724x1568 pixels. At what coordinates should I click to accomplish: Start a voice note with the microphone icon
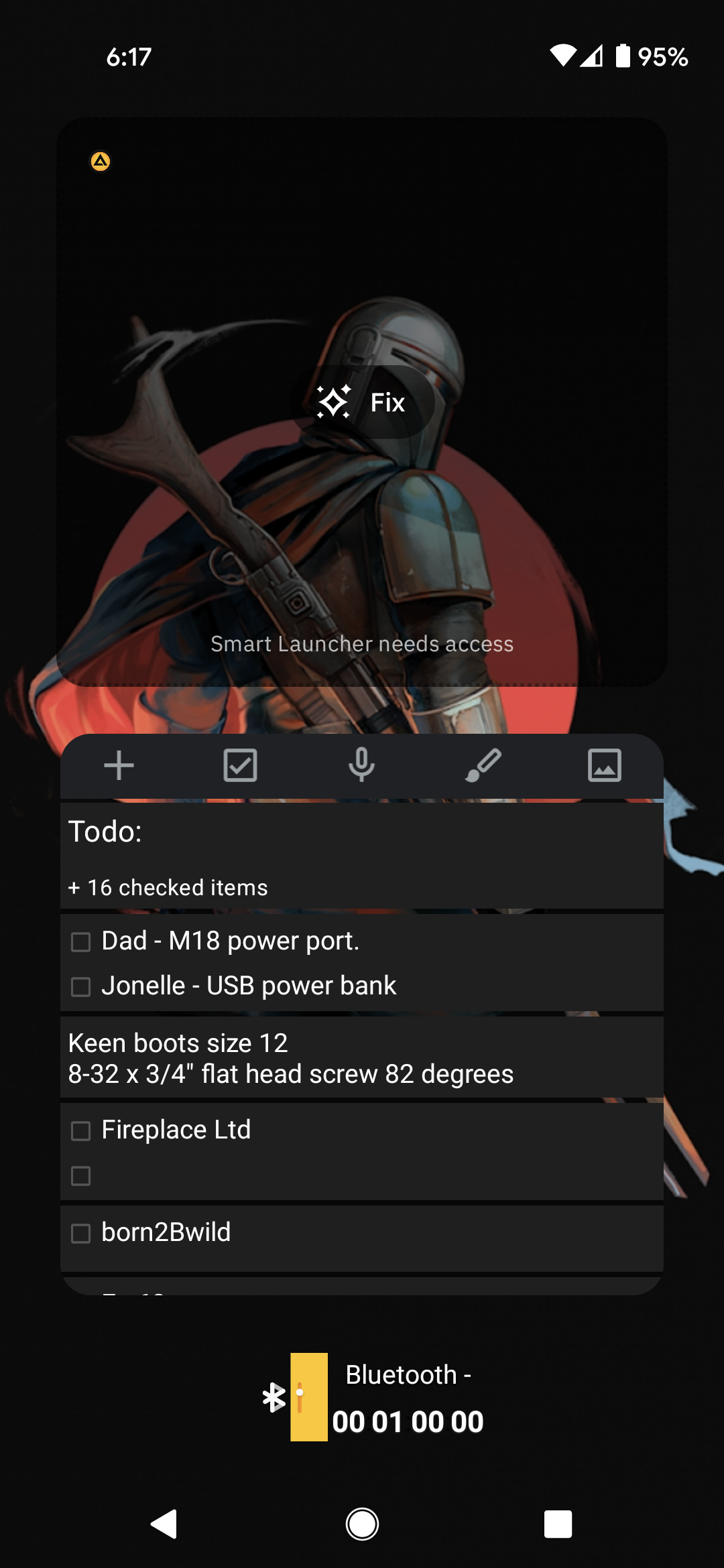pos(362,765)
